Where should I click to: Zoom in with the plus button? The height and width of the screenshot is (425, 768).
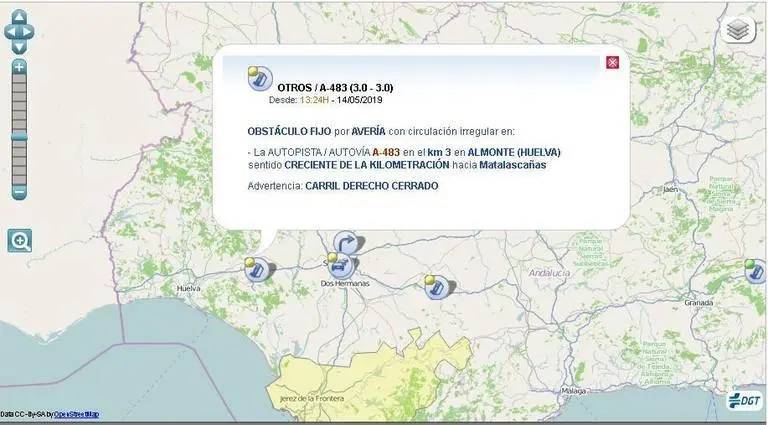click(19, 67)
